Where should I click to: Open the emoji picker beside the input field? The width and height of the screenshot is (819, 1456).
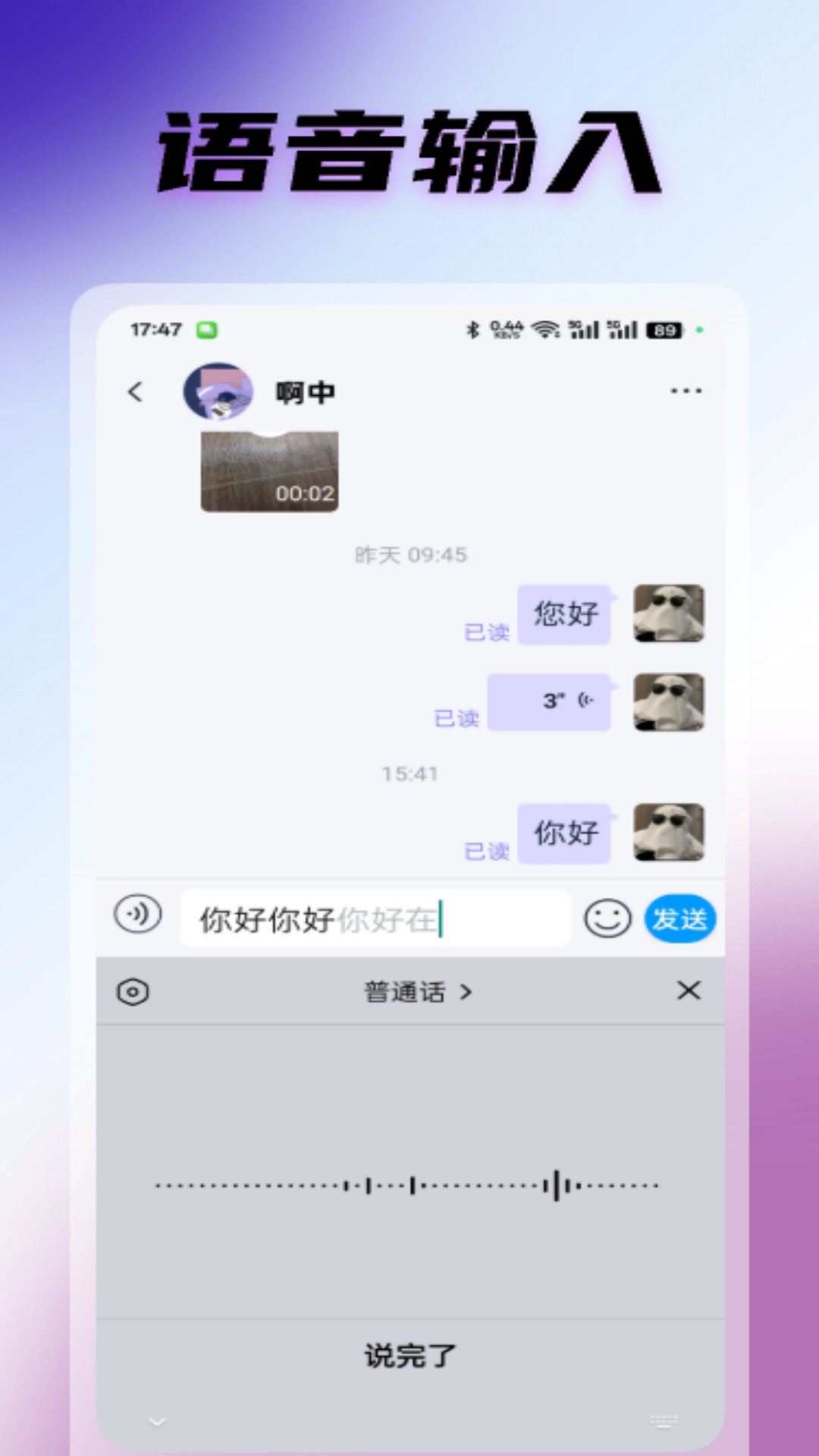pyautogui.click(x=608, y=918)
